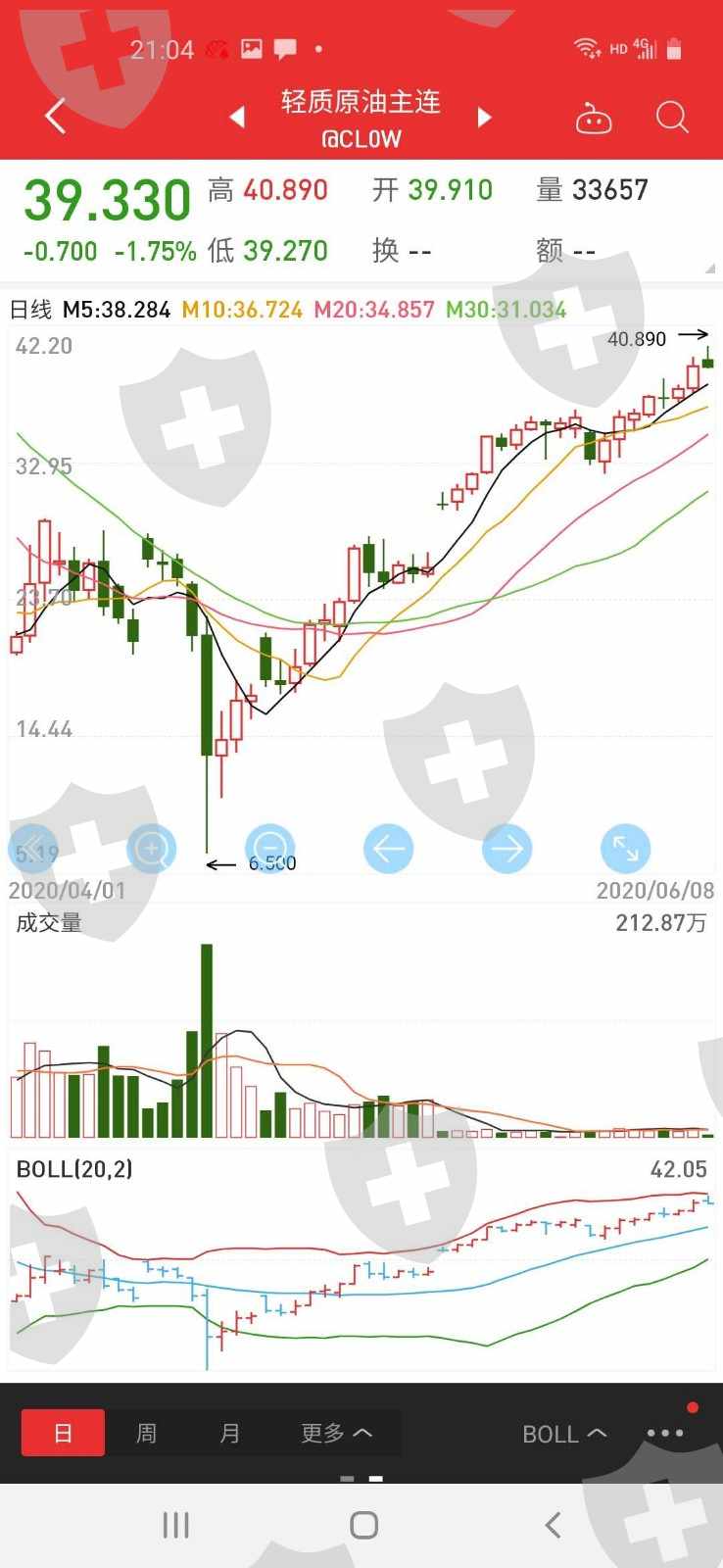Go to the system home screen
The image size is (723, 1568).
coord(363,1525)
